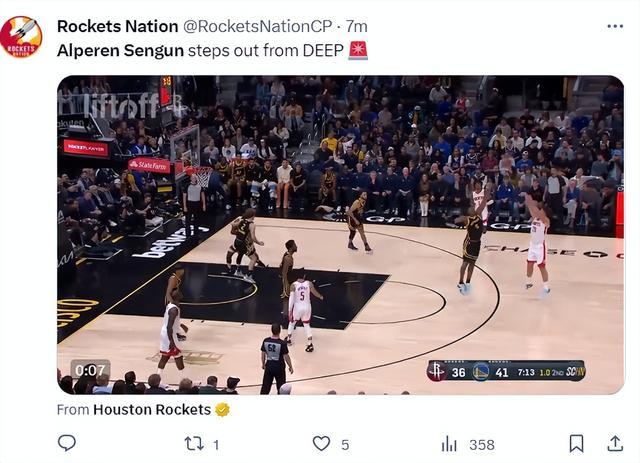The height and width of the screenshot is (463, 640).
Task: Like the Rockets Nation tweet
Action: pos(321,443)
